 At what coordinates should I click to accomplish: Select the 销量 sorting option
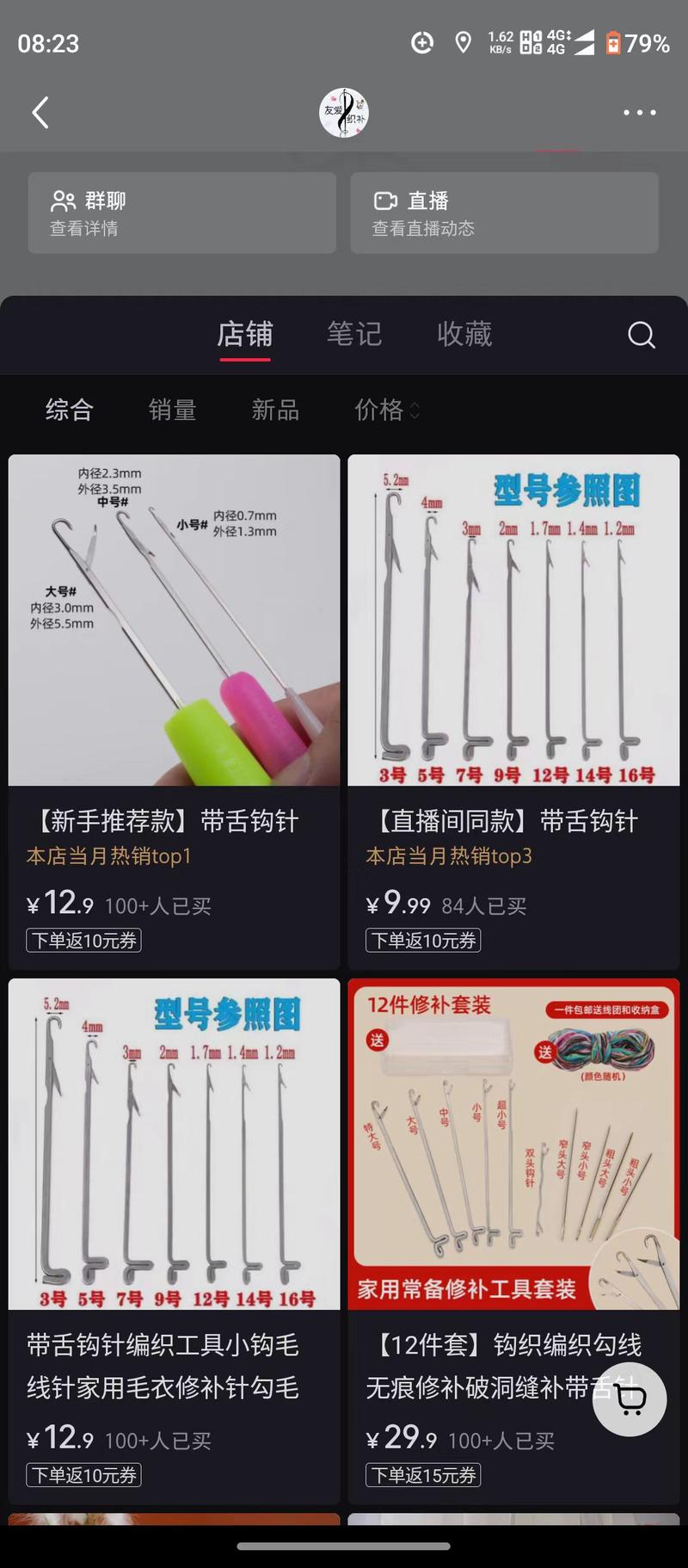[x=171, y=411]
